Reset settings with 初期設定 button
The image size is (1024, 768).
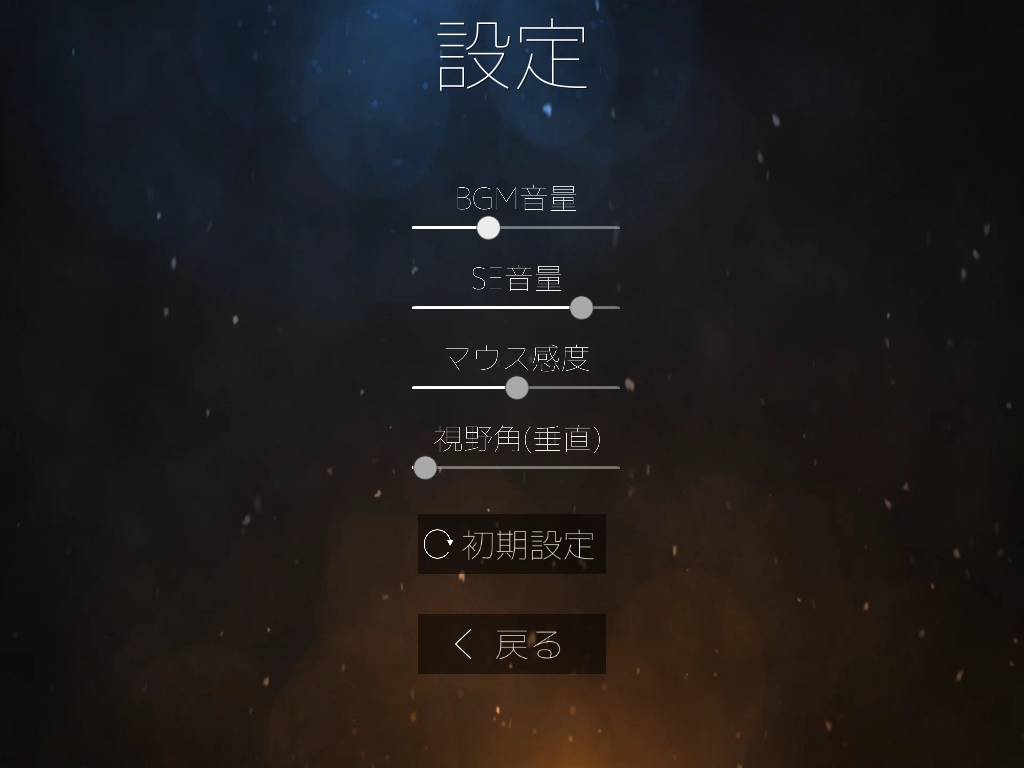pos(512,545)
